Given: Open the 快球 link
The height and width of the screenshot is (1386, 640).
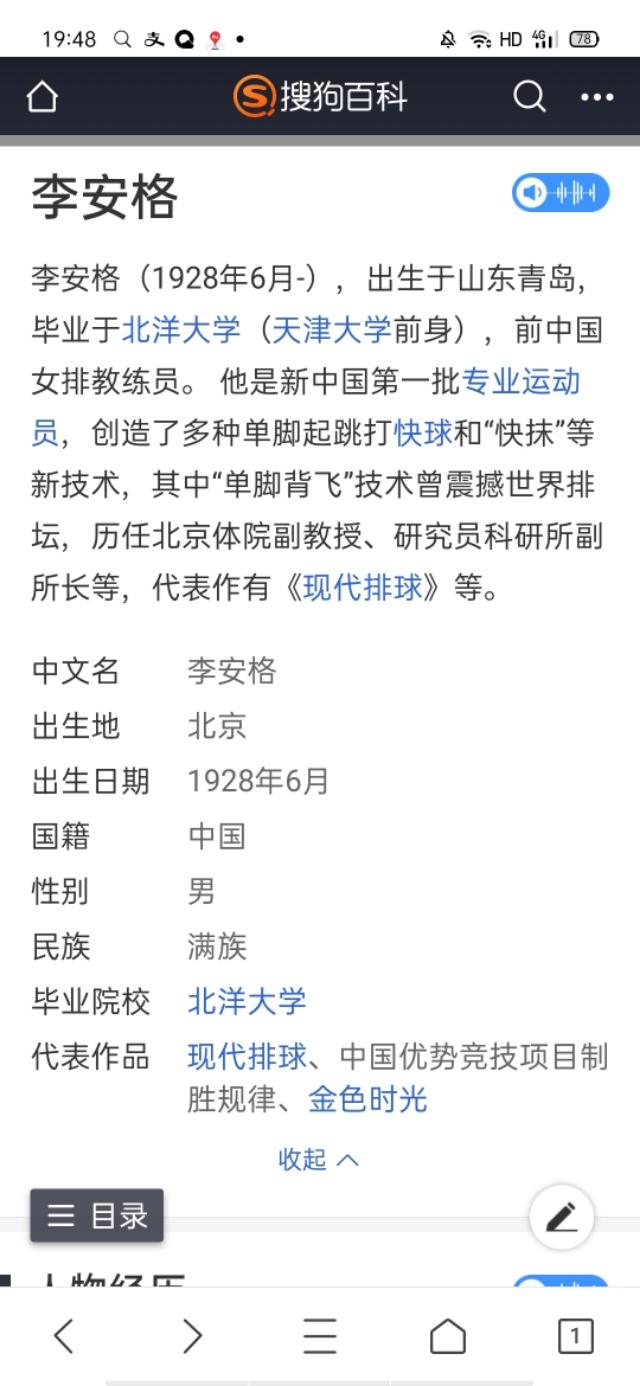Looking at the screenshot, I should click(424, 433).
